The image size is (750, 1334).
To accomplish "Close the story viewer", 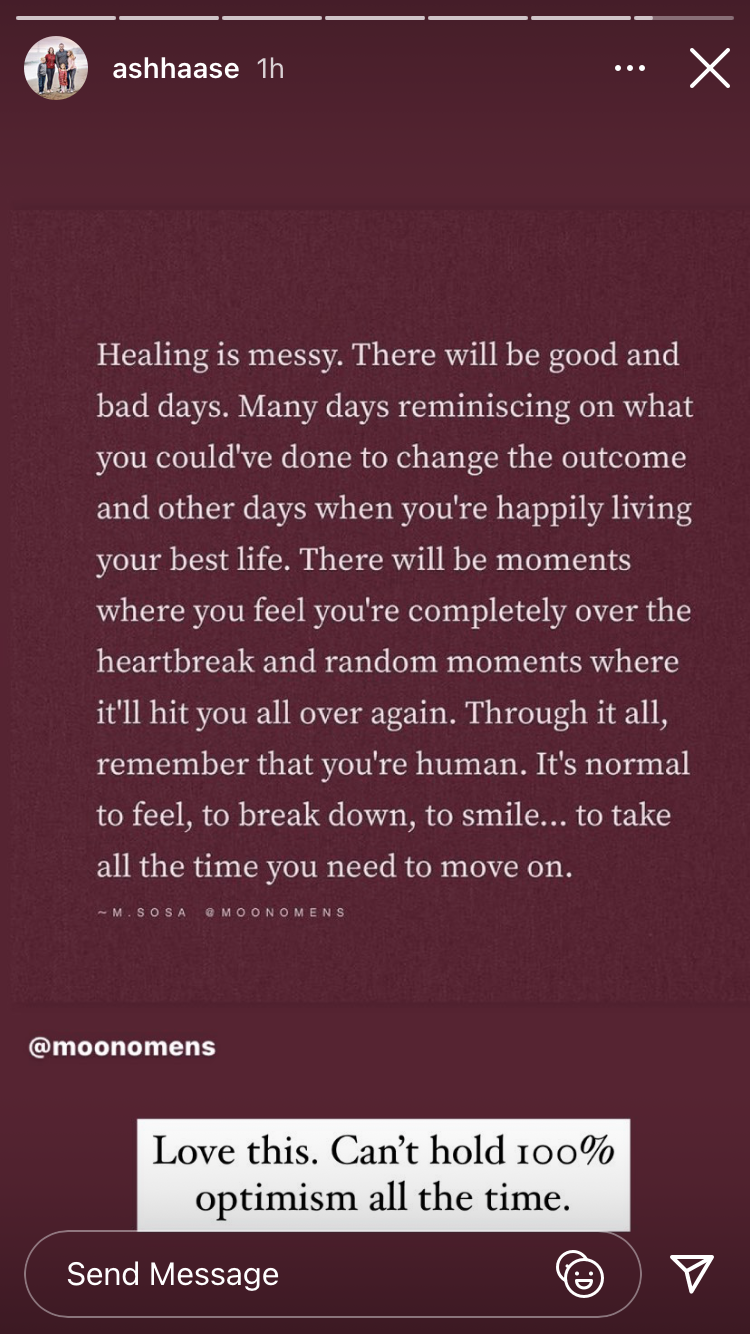I will [x=709, y=68].
